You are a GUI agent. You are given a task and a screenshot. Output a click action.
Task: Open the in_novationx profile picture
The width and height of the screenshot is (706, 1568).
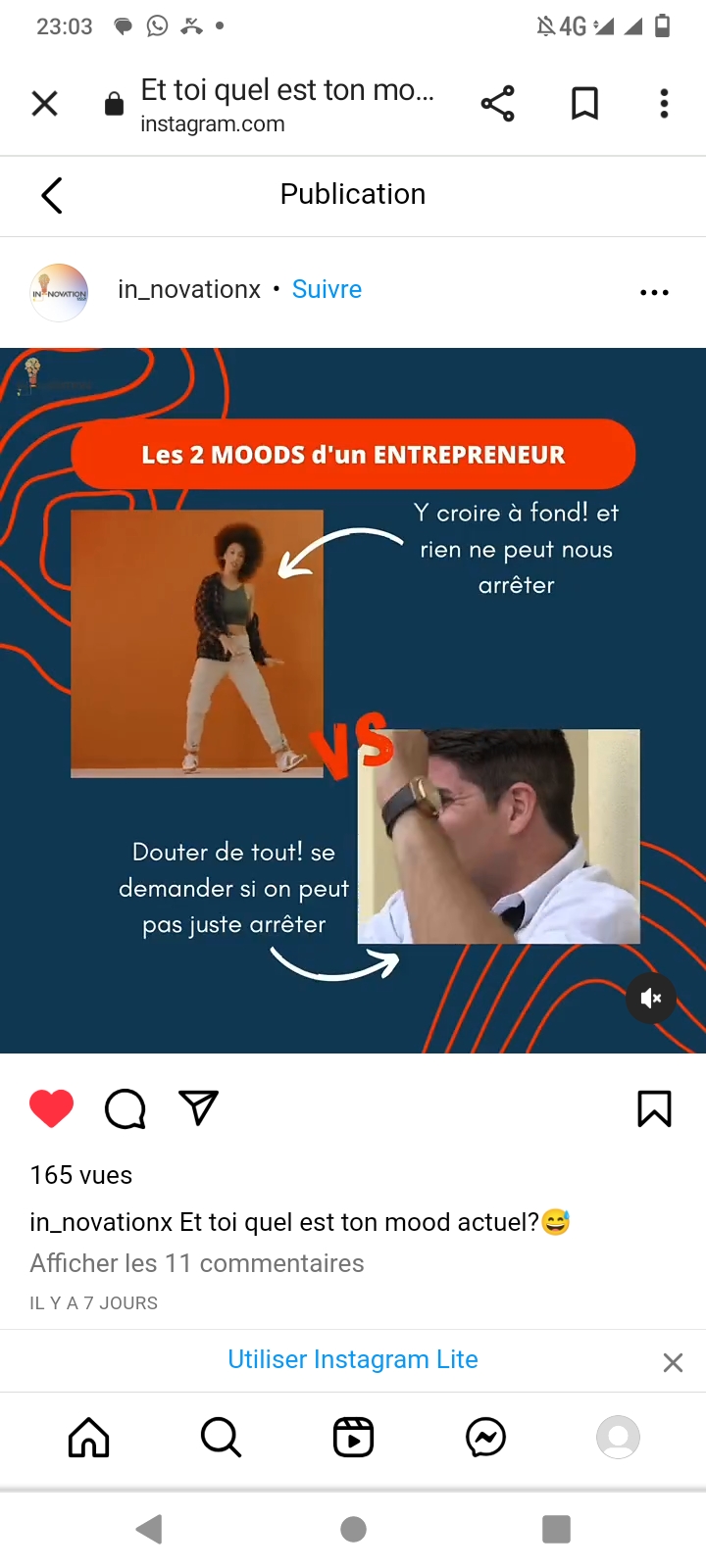[60, 292]
